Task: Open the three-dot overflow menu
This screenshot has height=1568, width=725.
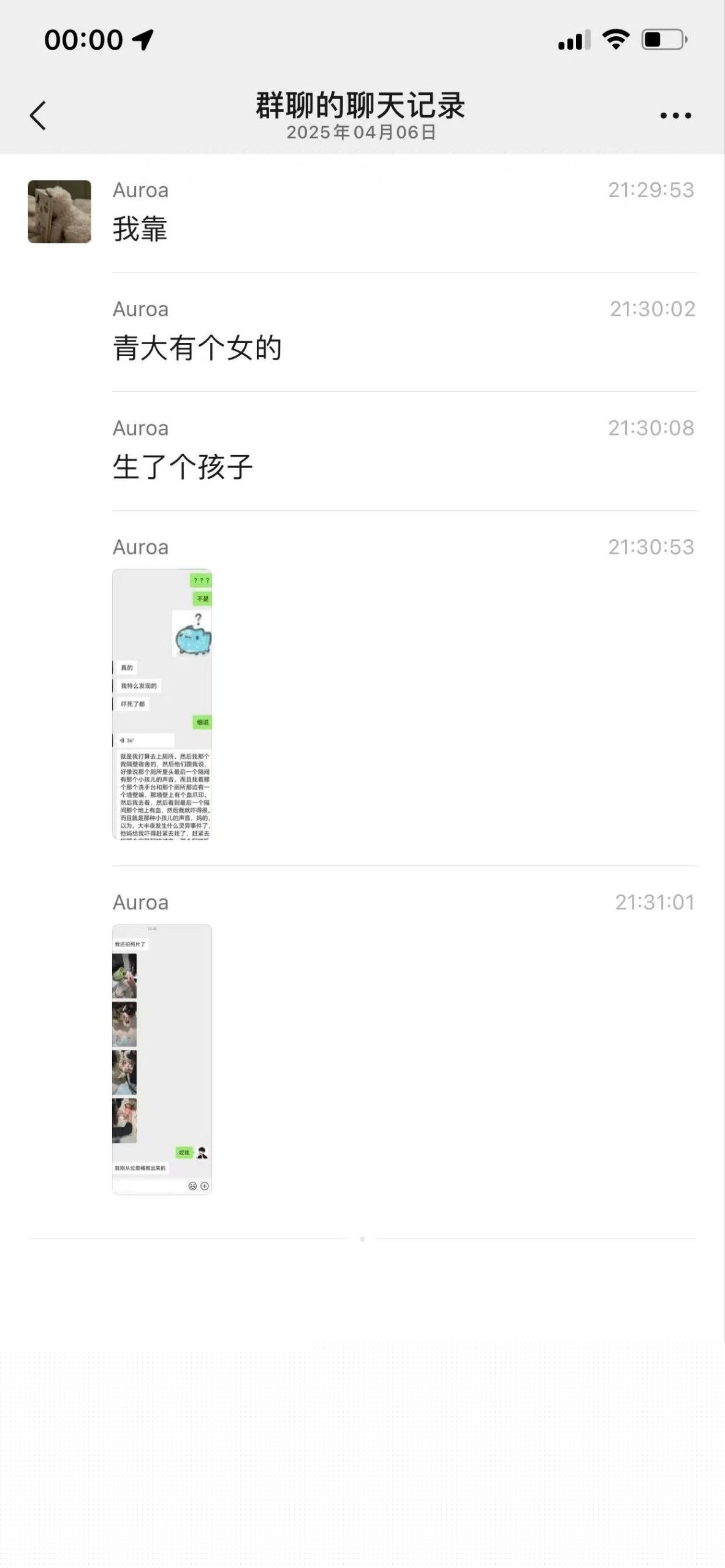Action: click(x=675, y=115)
